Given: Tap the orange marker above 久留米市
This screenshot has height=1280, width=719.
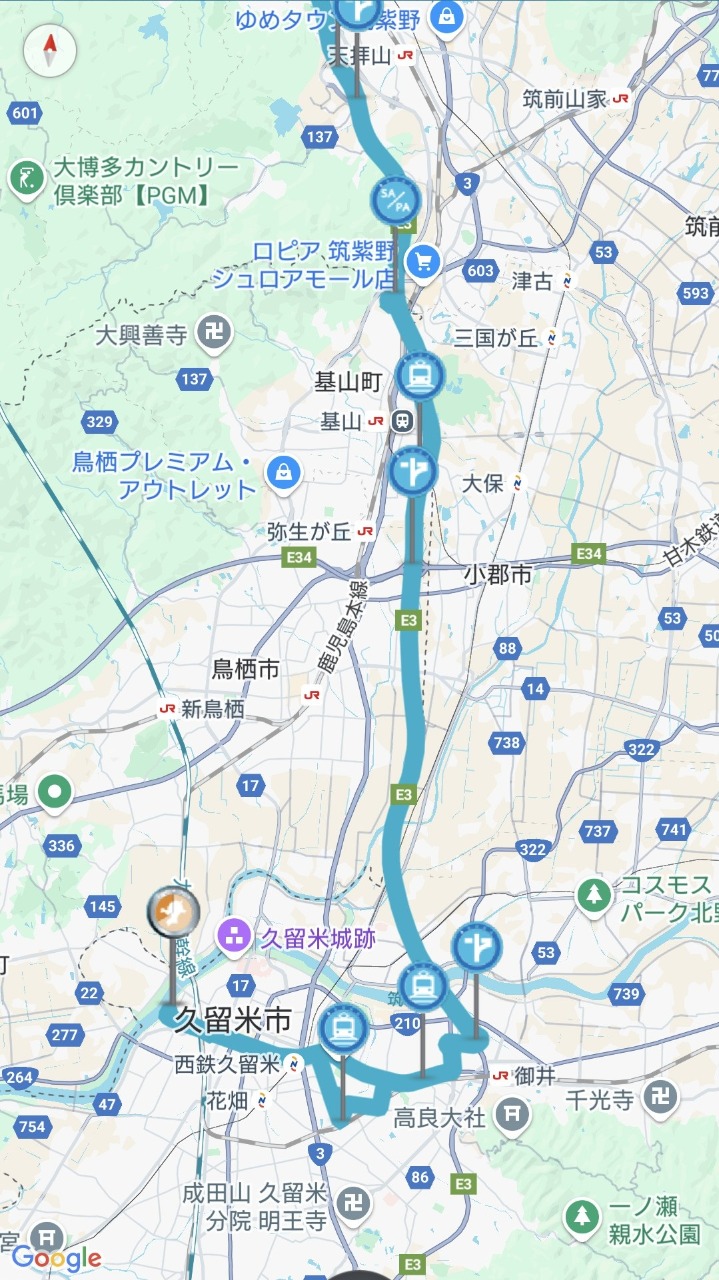Looking at the screenshot, I should [x=174, y=911].
